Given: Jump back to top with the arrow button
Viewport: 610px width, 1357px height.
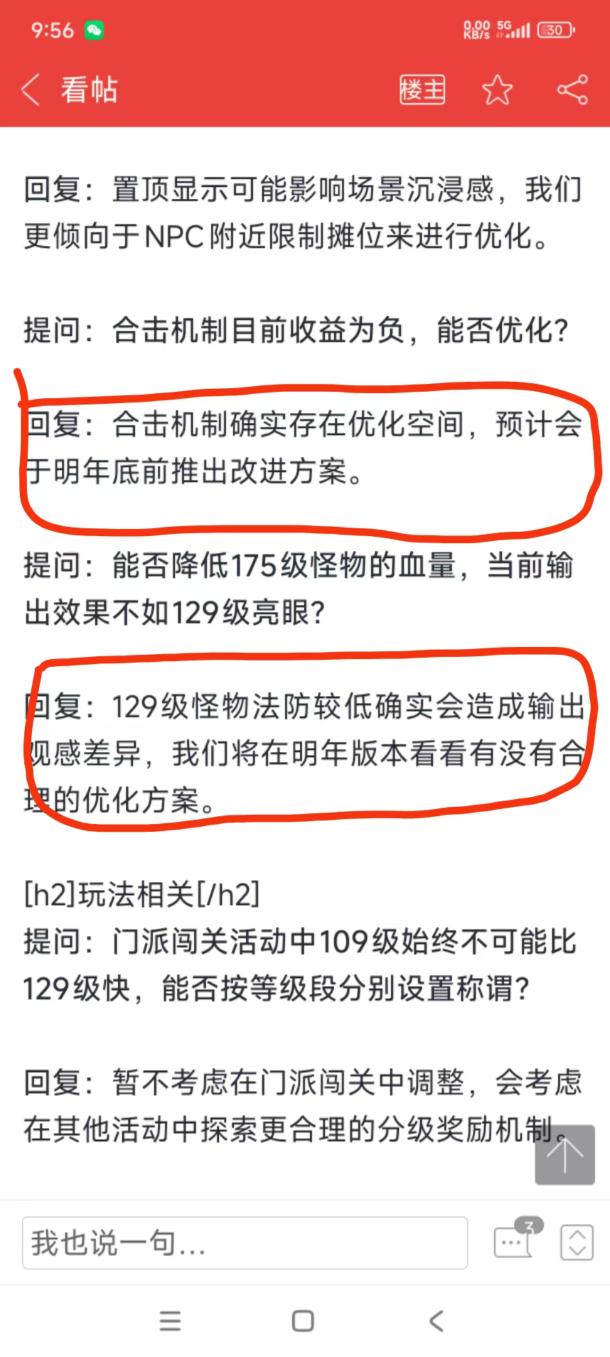Looking at the screenshot, I should 564,1155.
